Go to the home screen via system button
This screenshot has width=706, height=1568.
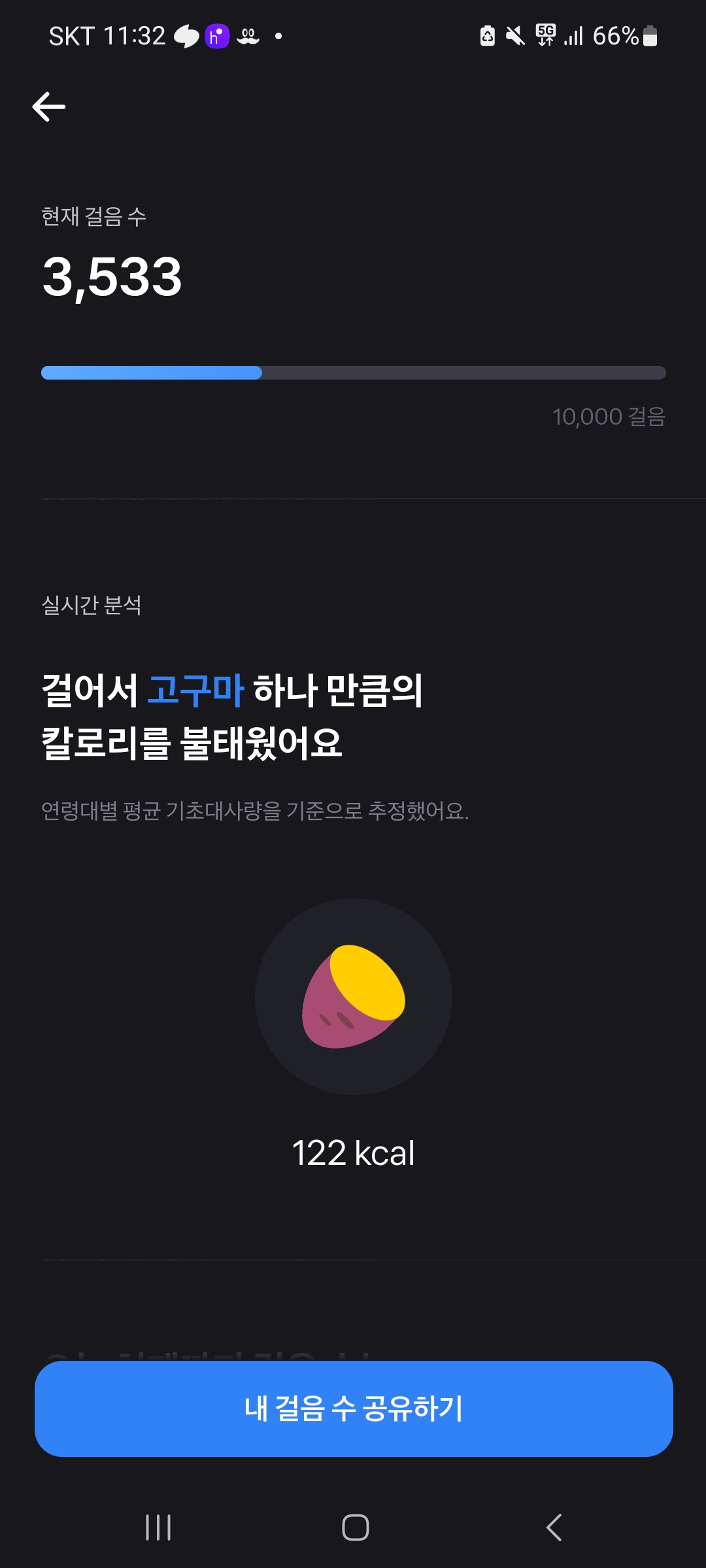(355, 1527)
